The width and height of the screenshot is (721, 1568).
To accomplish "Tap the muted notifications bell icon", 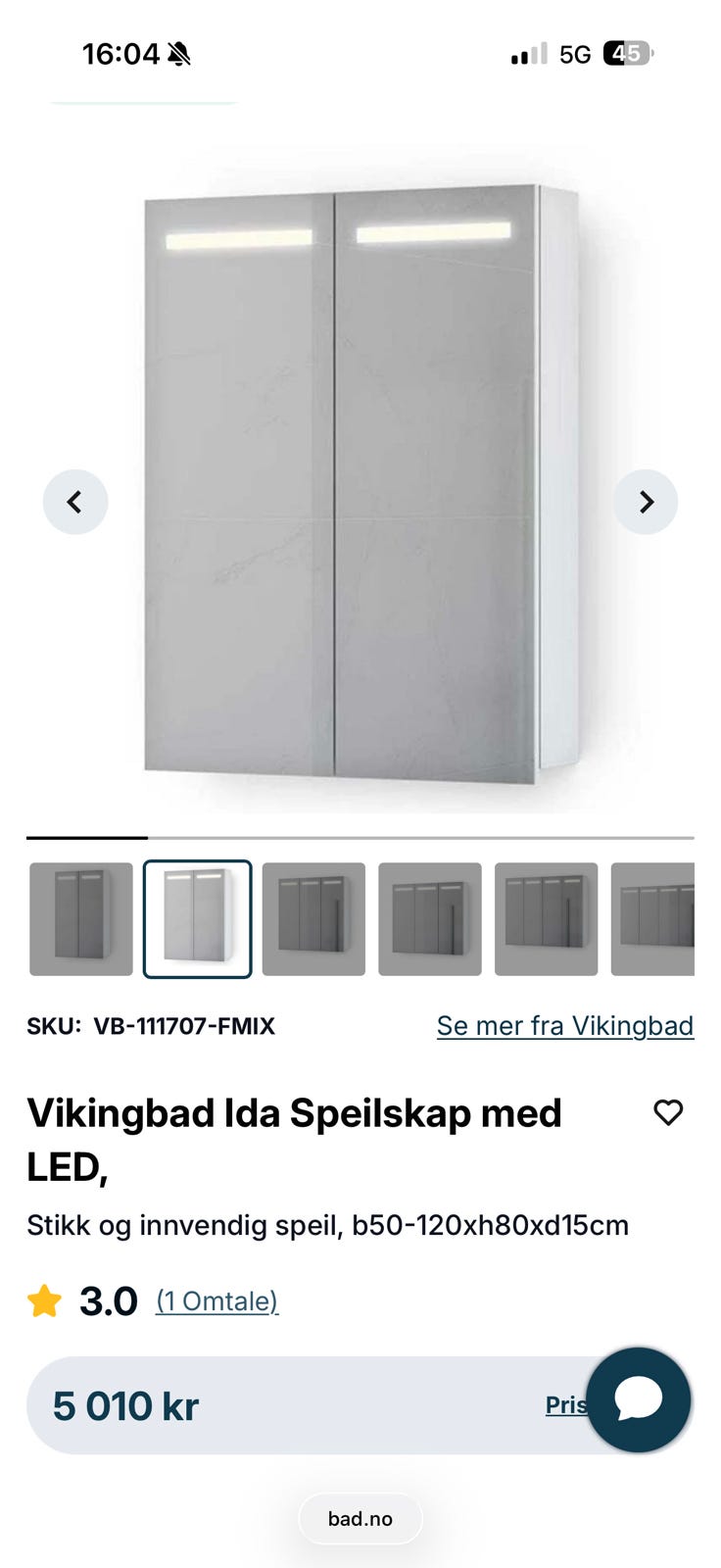I will [x=177, y=53].
